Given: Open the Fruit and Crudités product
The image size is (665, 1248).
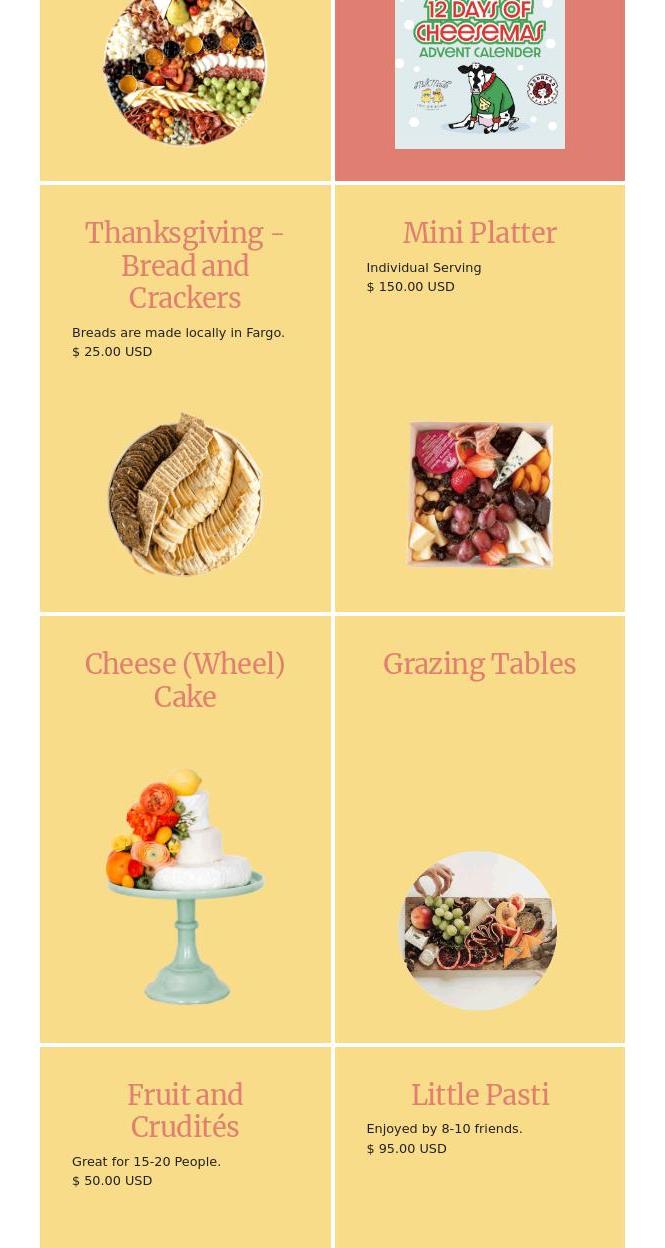Looking at the screenshot, I should coord(185,1147).
